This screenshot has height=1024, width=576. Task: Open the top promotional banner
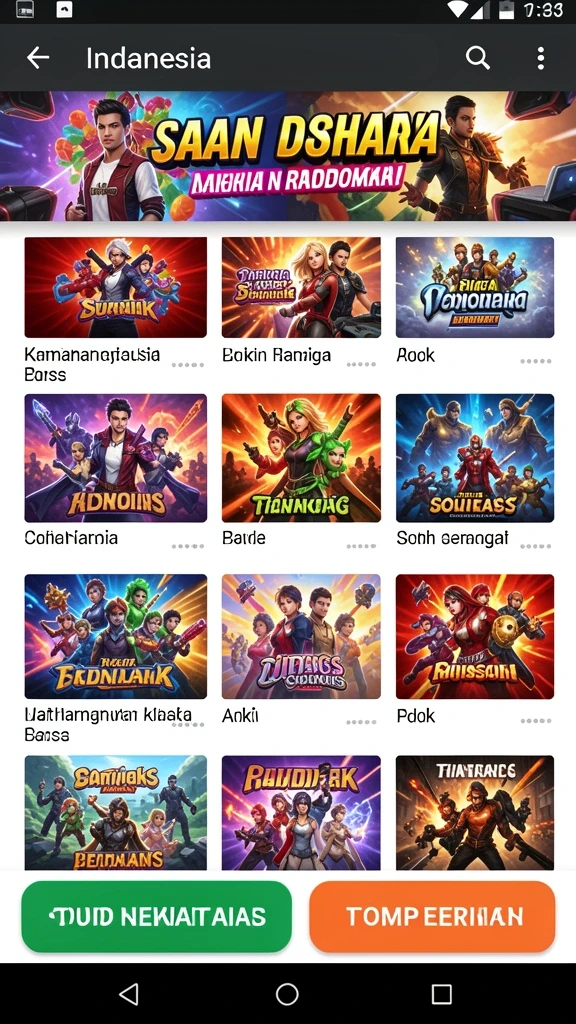[288, 157]
